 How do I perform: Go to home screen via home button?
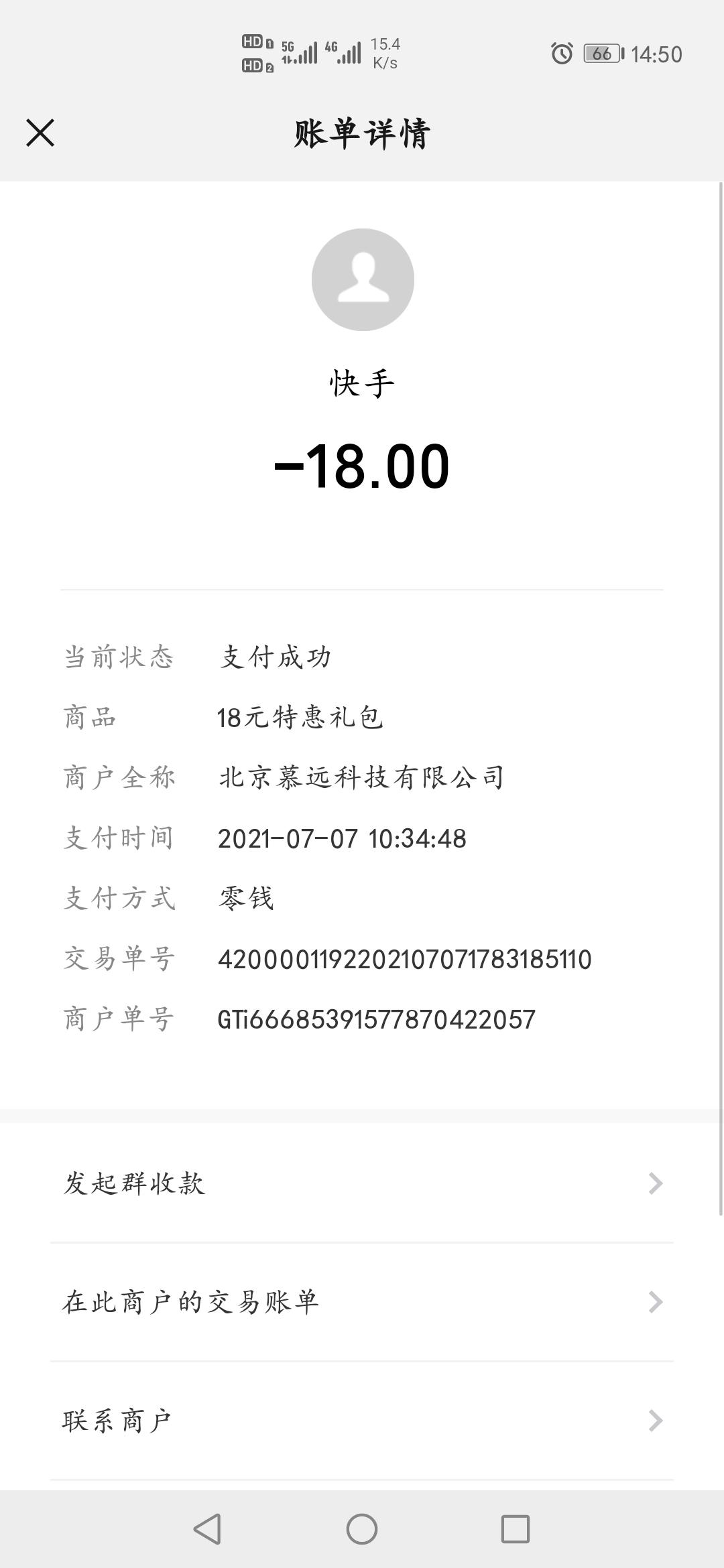point(362,1529)
